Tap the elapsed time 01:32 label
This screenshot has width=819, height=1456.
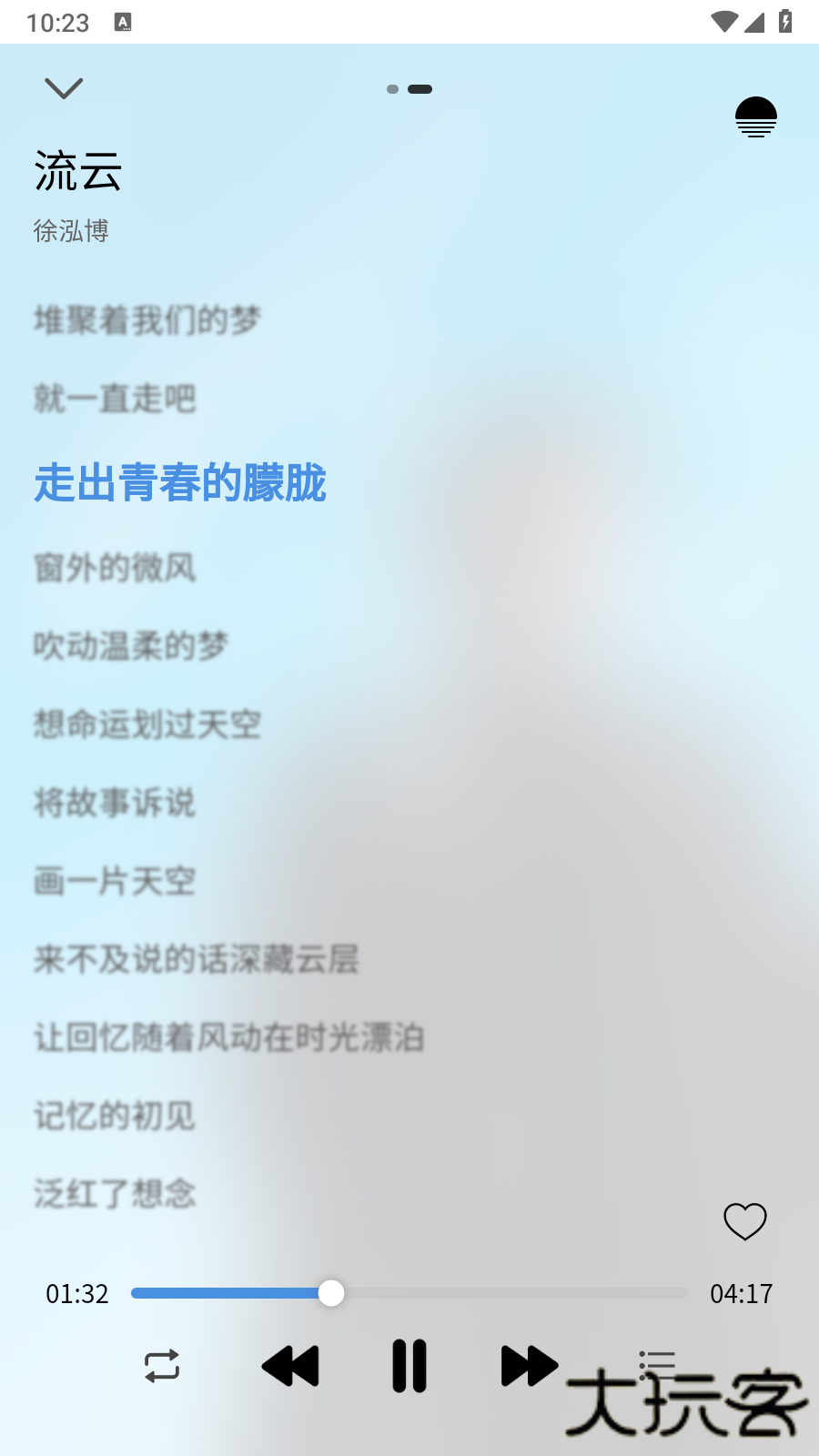[x=76, y=1293]
